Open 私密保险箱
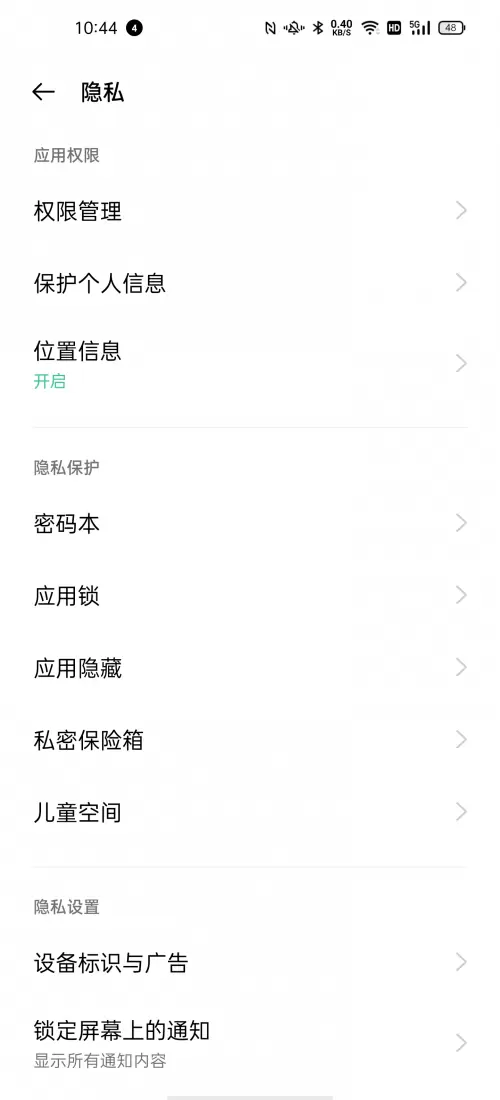The height and width of the screenshot is (1100, 500). (x=250, y=740)
